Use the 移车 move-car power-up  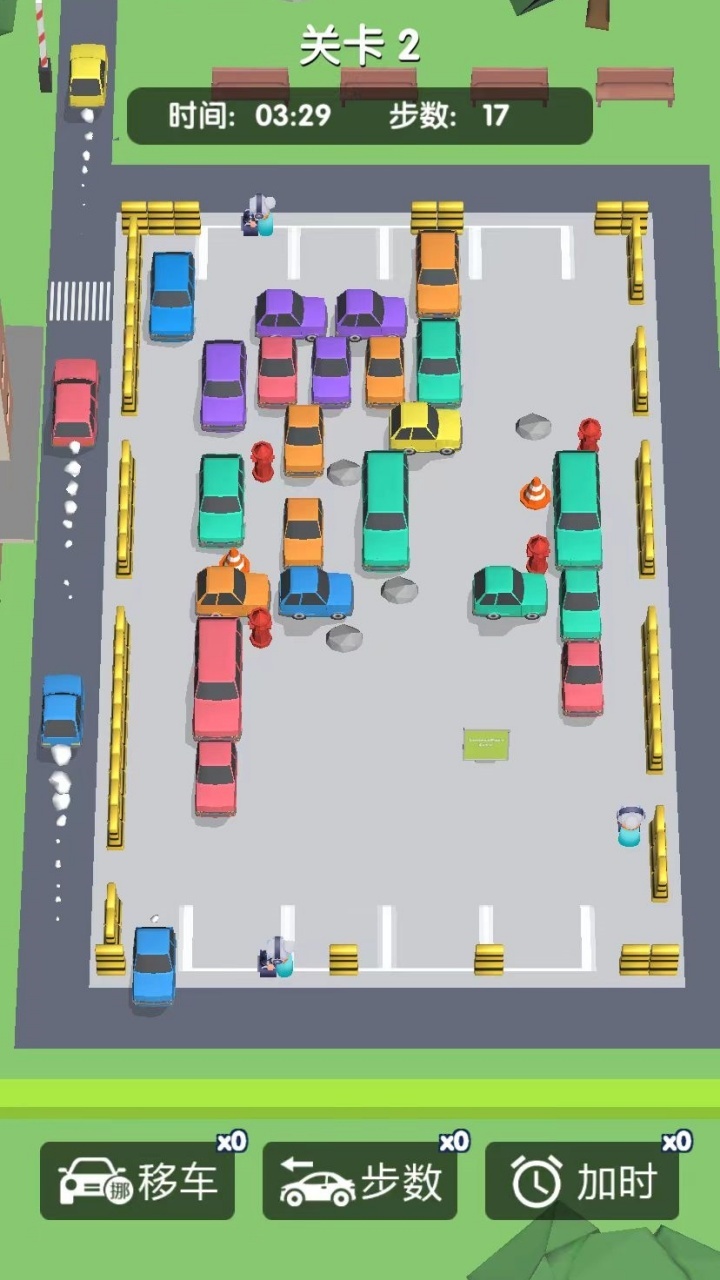point(137,1182)
